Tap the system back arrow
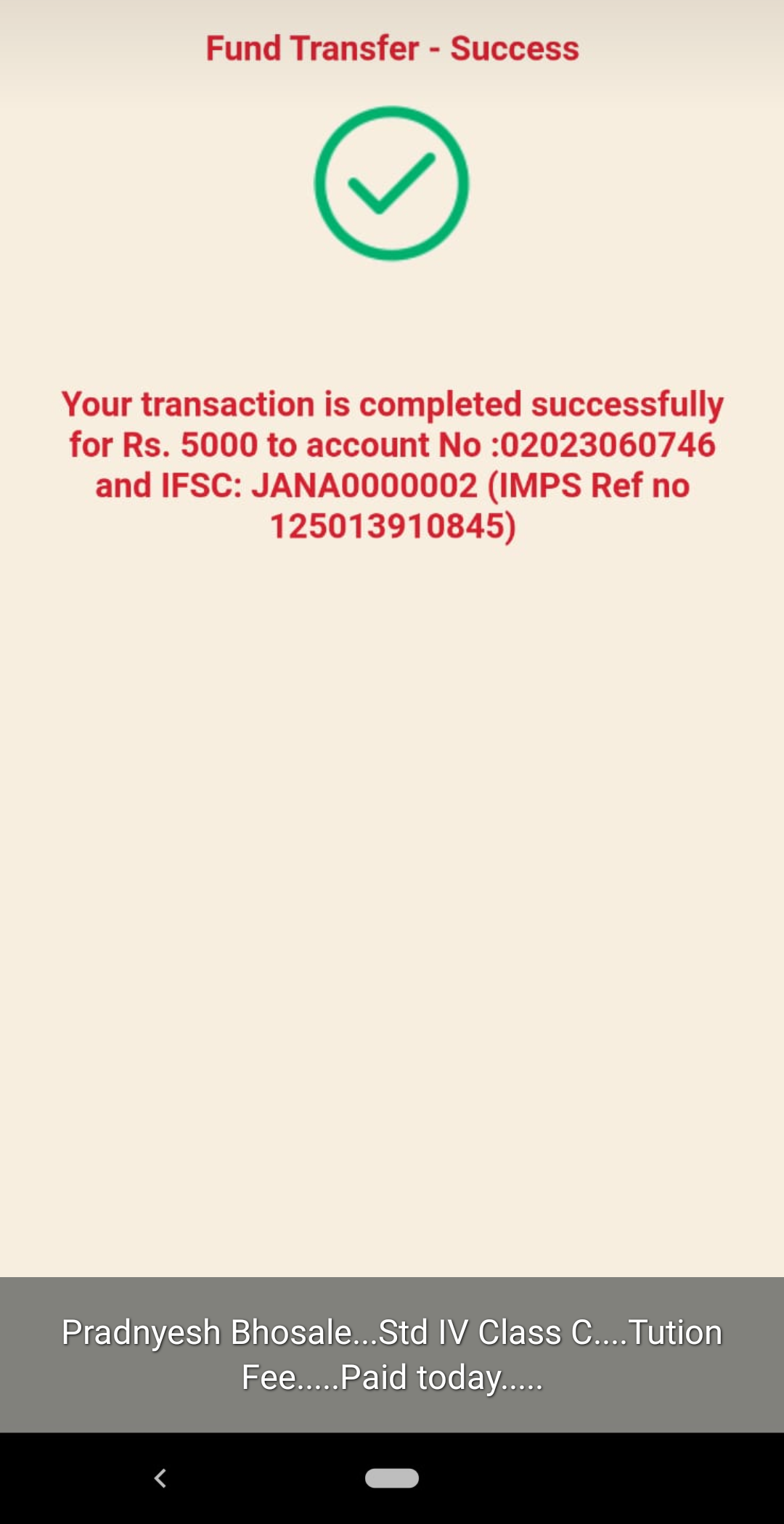This screenshot has height=1524, width=784. (160, 1478)
